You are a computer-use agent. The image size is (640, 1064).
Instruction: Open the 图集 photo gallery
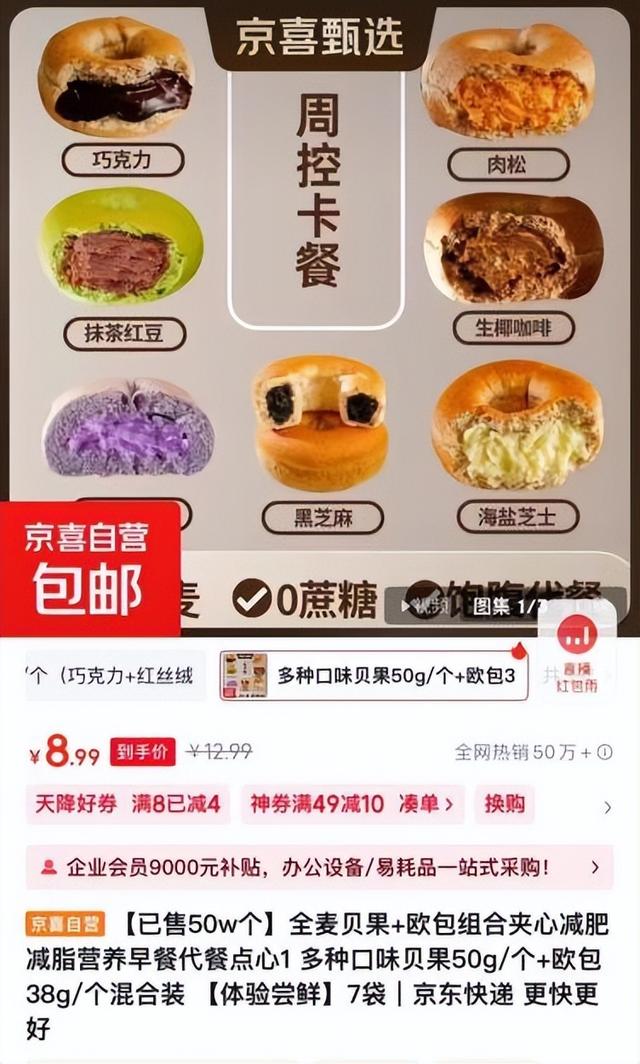[x=508, y=606]
